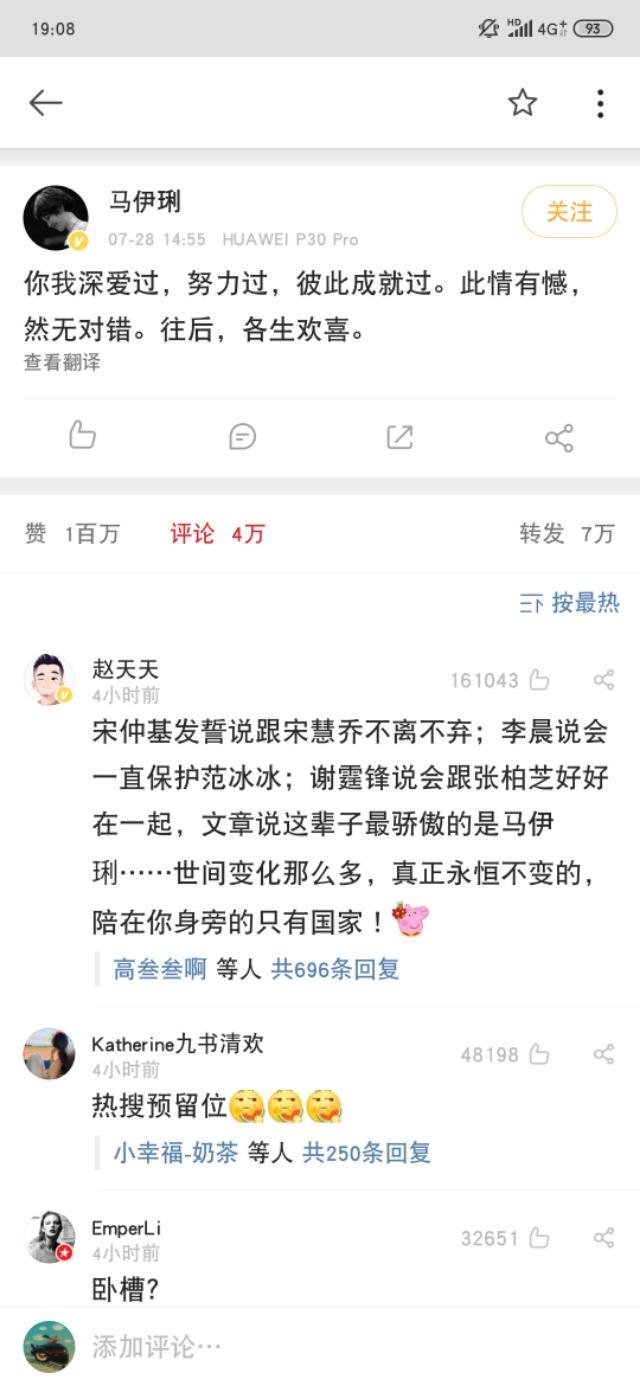Favorite this post with the star icon
The height and width of the screenshot is (1386, 640).
(x=523, y=103)
